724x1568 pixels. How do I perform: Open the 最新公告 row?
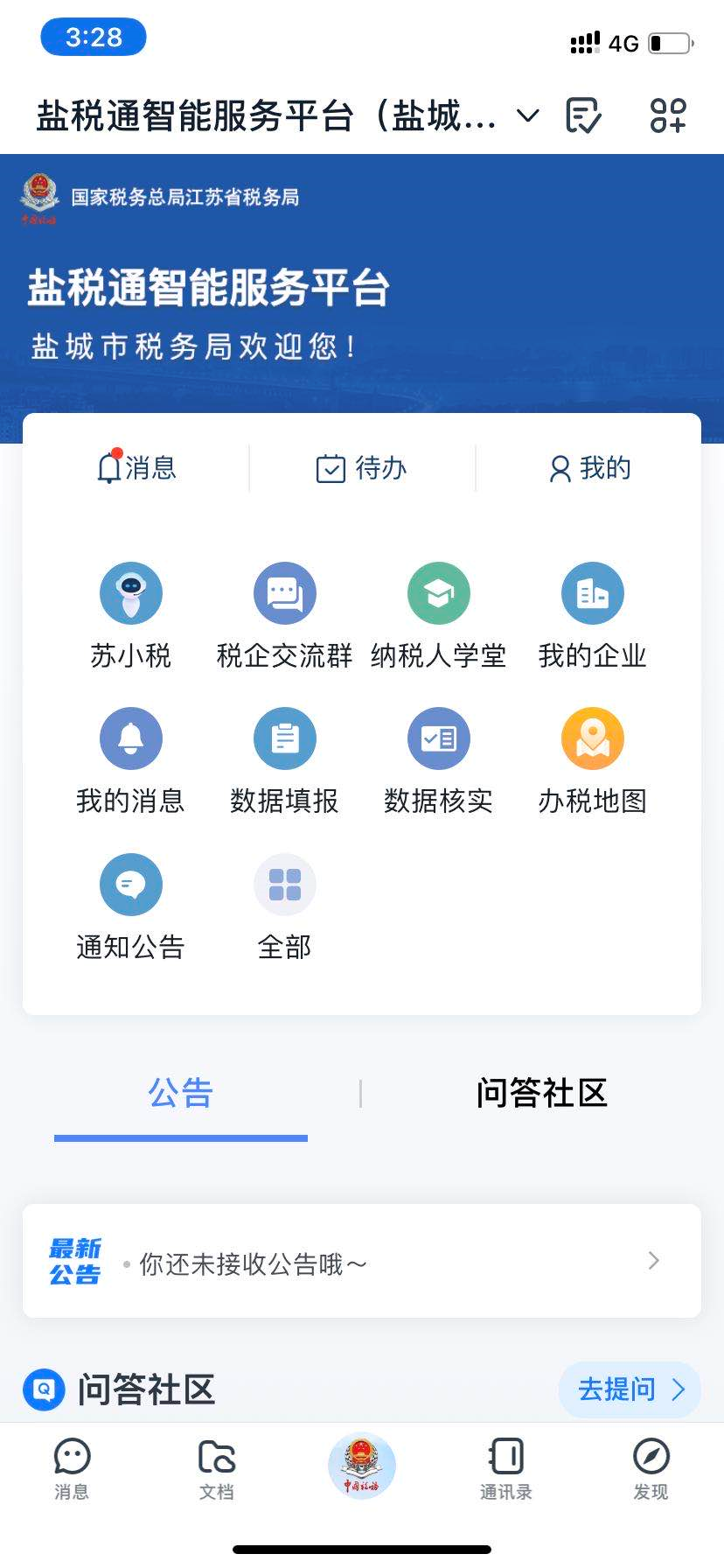(362, 1261)
